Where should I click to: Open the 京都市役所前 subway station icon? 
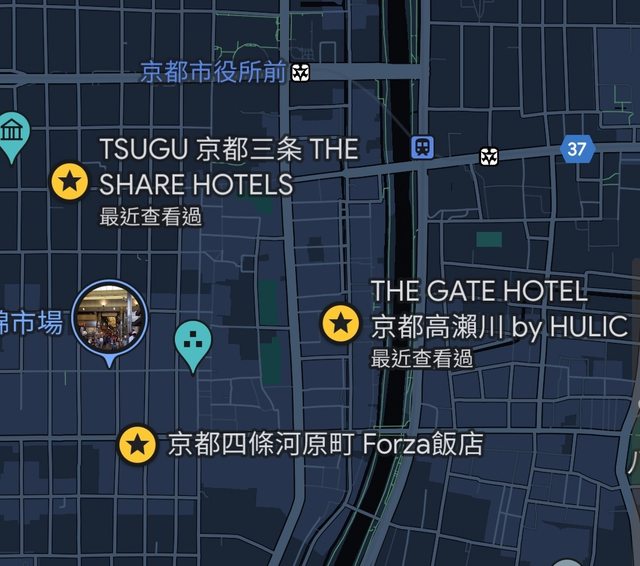(301, 72)
